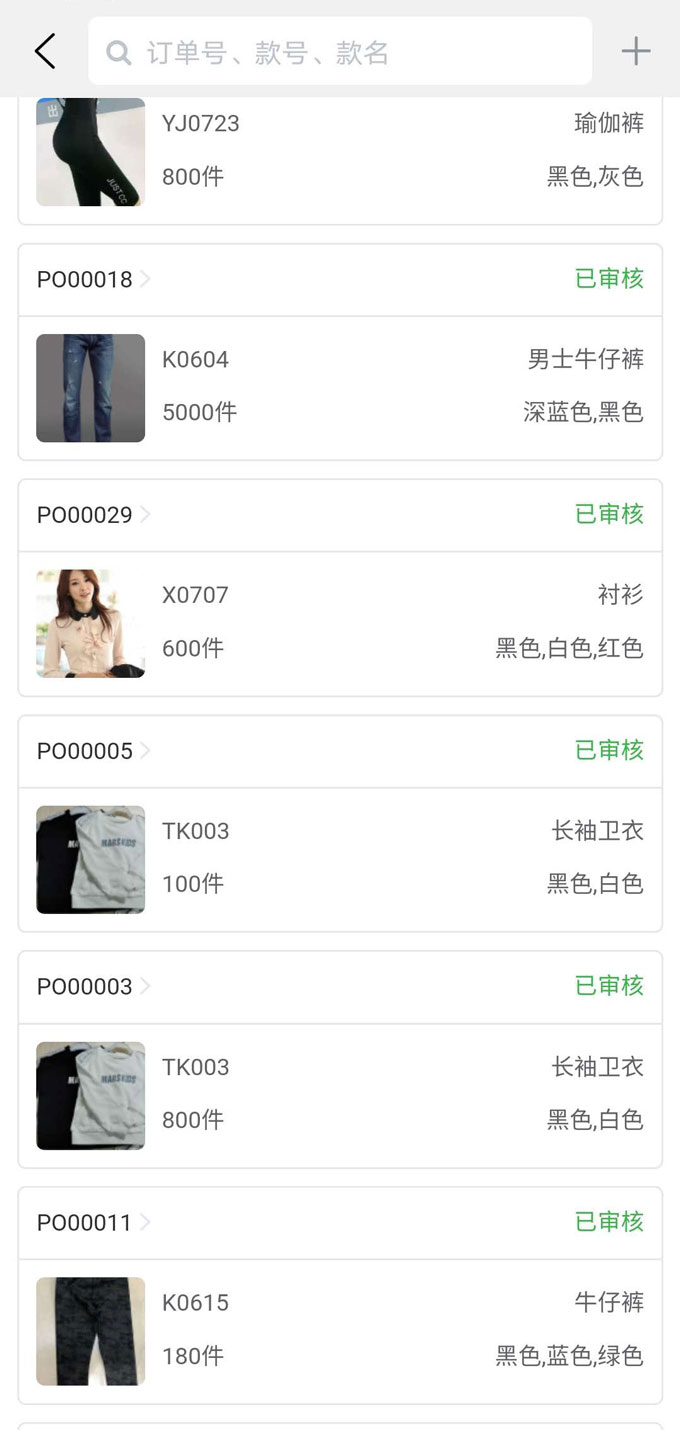The width and height of the screenshot is (680, 1430).
Task: Select the 100件 TK003 长袖卫衣 item
Action: coord(340,859)
